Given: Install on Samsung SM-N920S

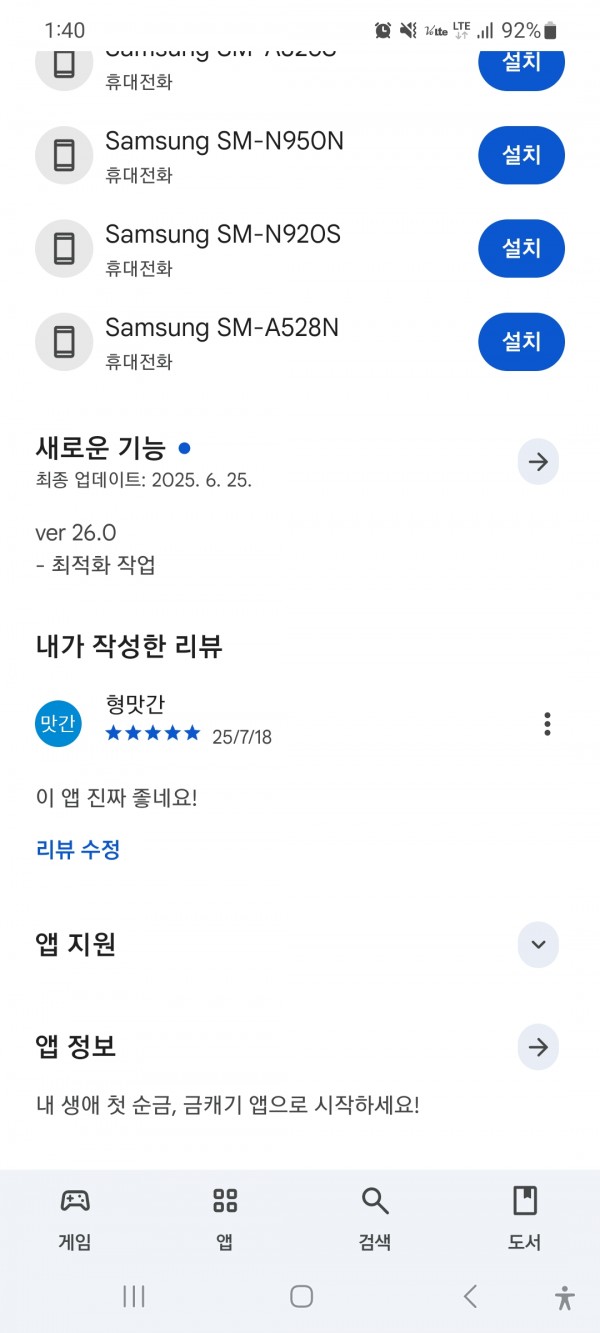Looking at the screenshot, I should [521, 248].
